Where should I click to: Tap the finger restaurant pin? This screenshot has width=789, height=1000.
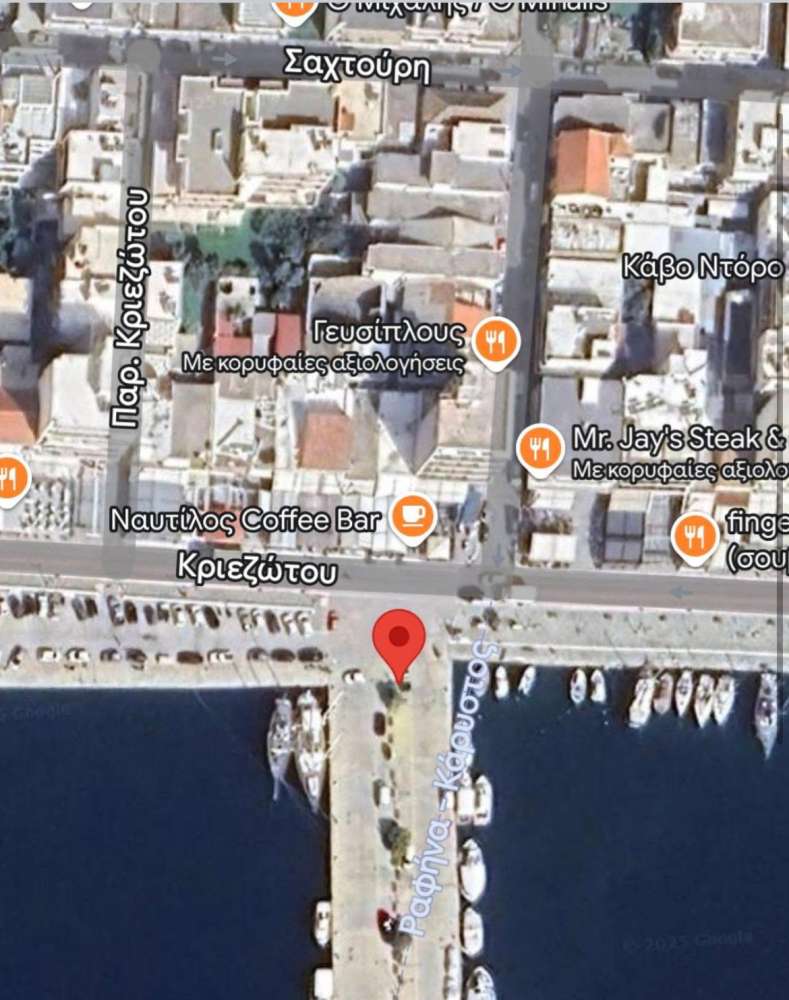click(695, 537)
